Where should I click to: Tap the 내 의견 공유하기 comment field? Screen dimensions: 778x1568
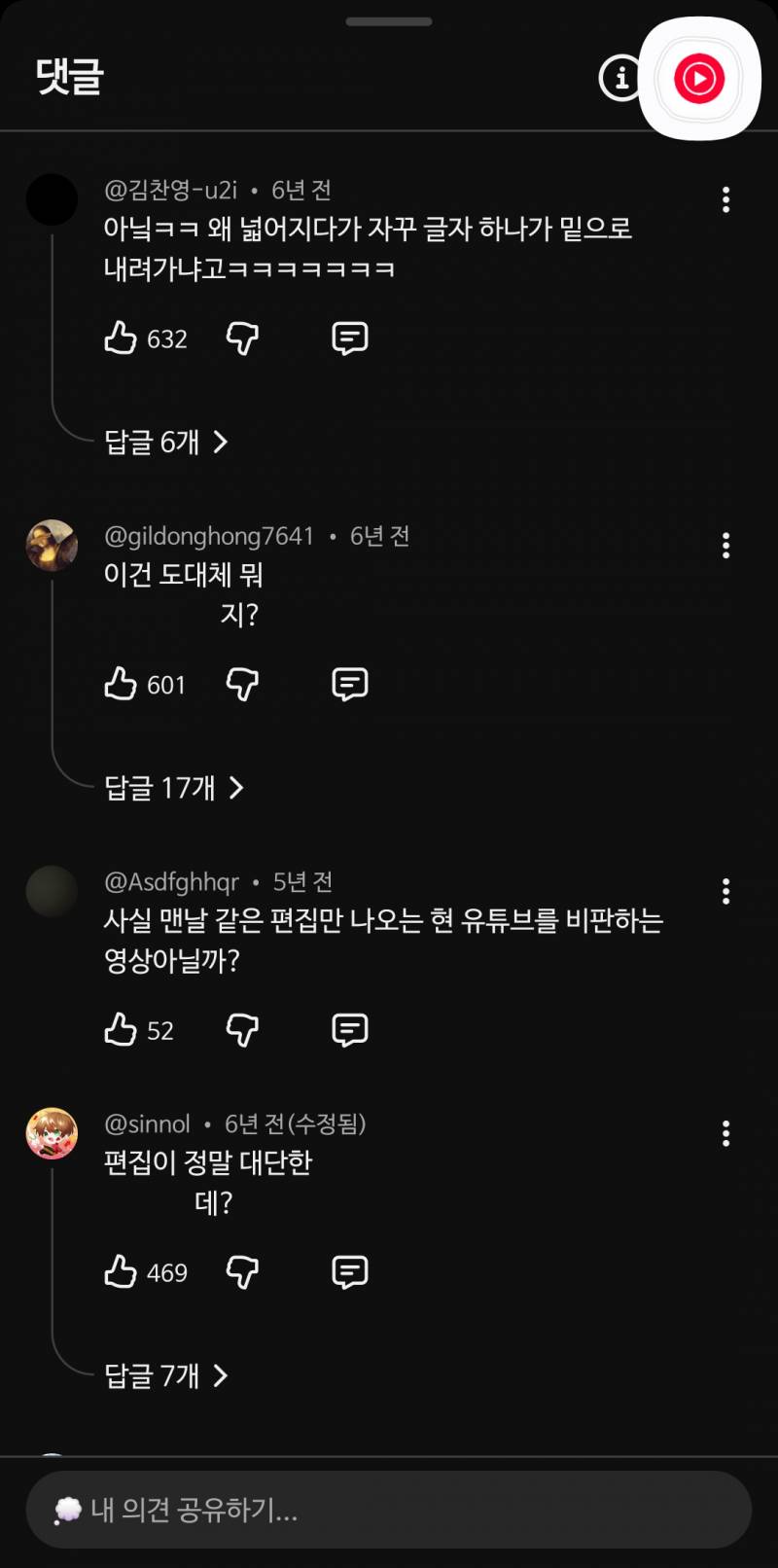[389, 1510]
